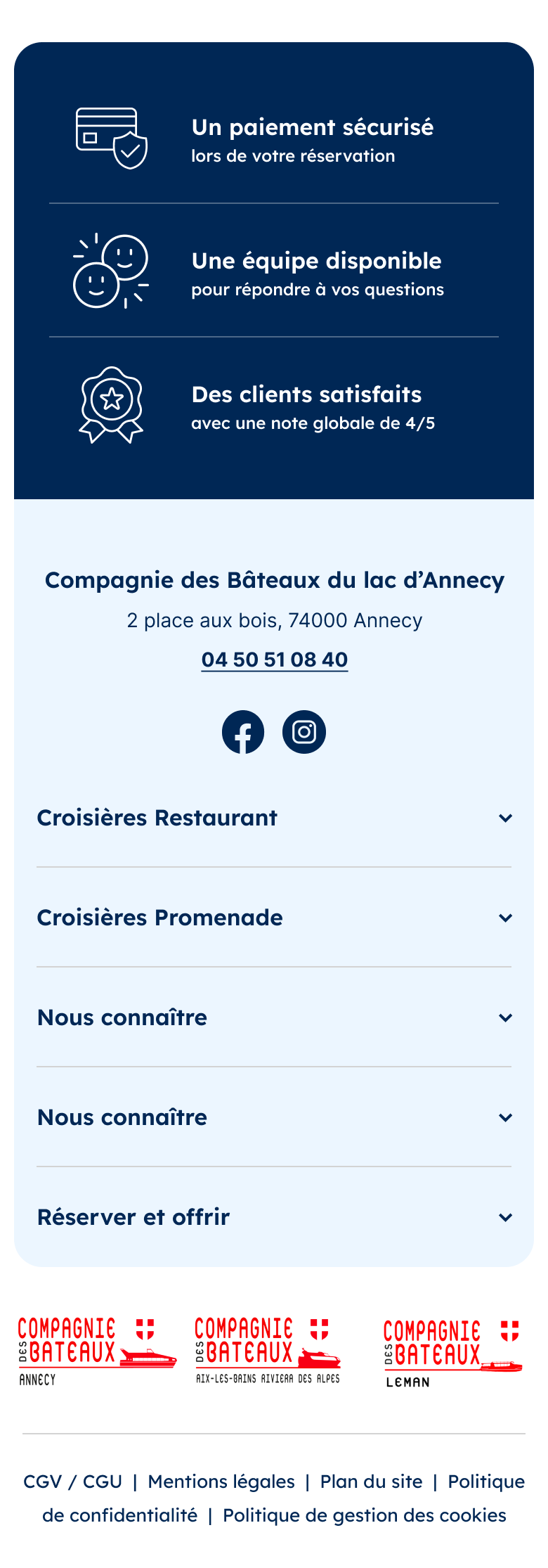
Task: View the Mentions légales page
Action: (x=221, y=1482)
